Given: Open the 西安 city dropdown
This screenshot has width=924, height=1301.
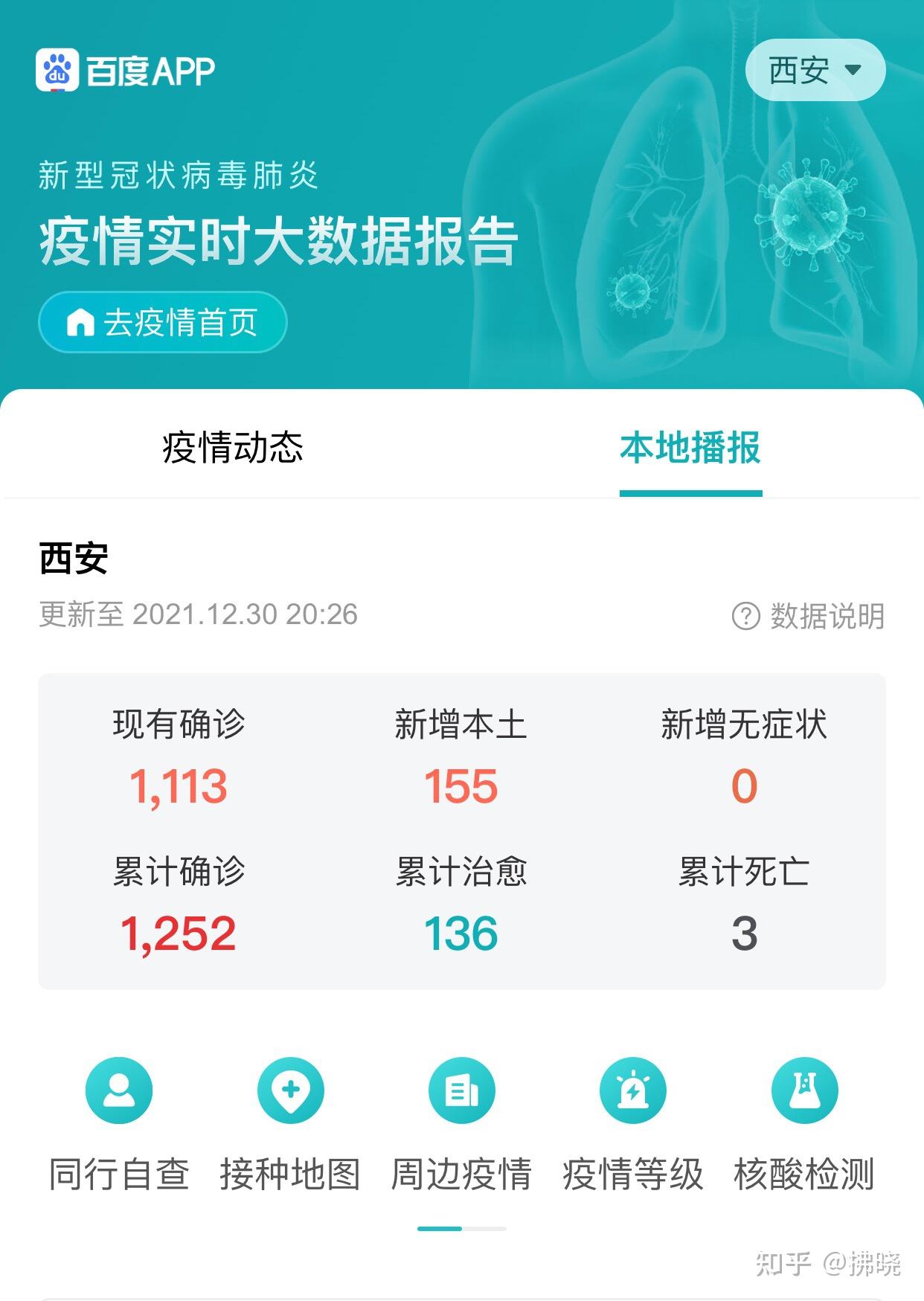Looking at the screenshot, I should pyautogui.click(x=815, y=71).
